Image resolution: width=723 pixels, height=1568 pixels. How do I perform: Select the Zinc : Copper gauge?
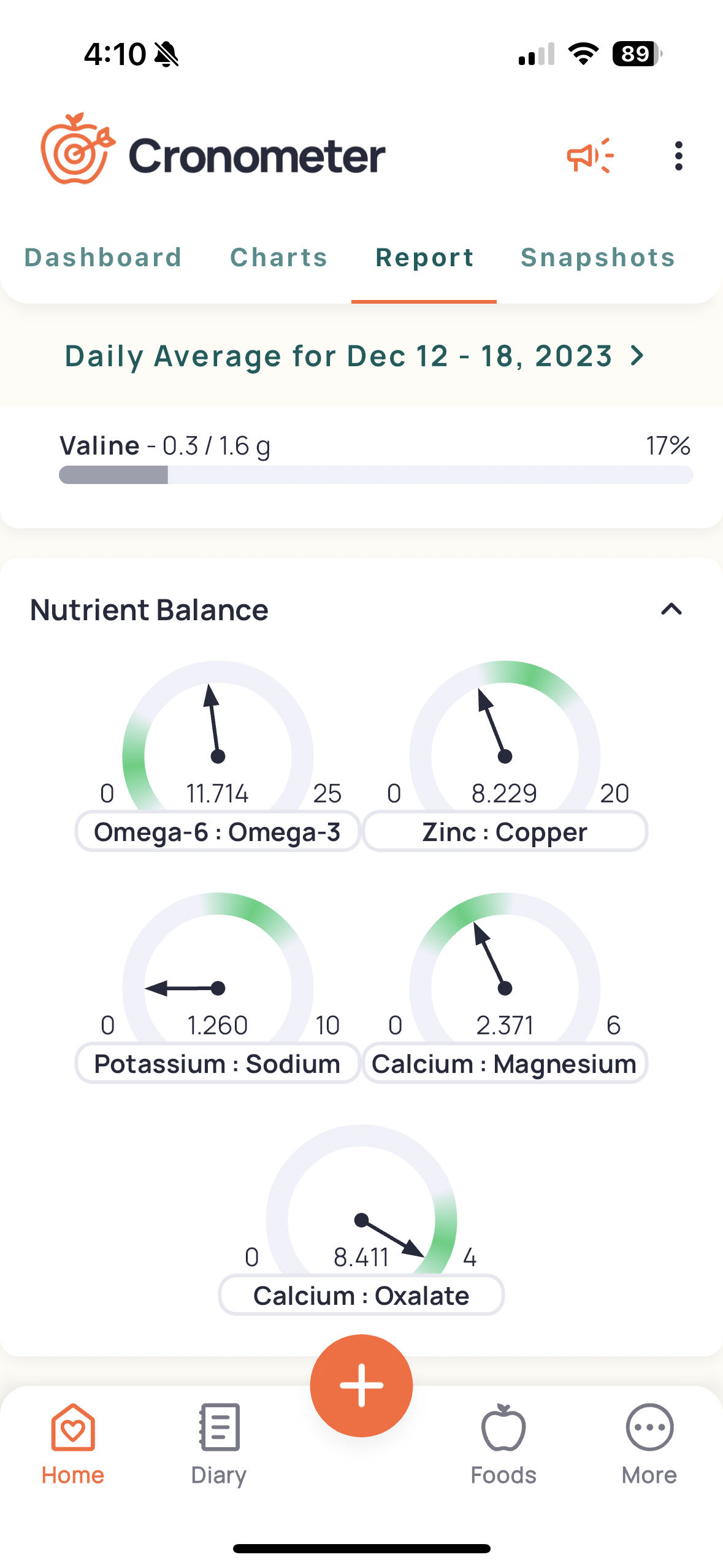coord(504,831)
